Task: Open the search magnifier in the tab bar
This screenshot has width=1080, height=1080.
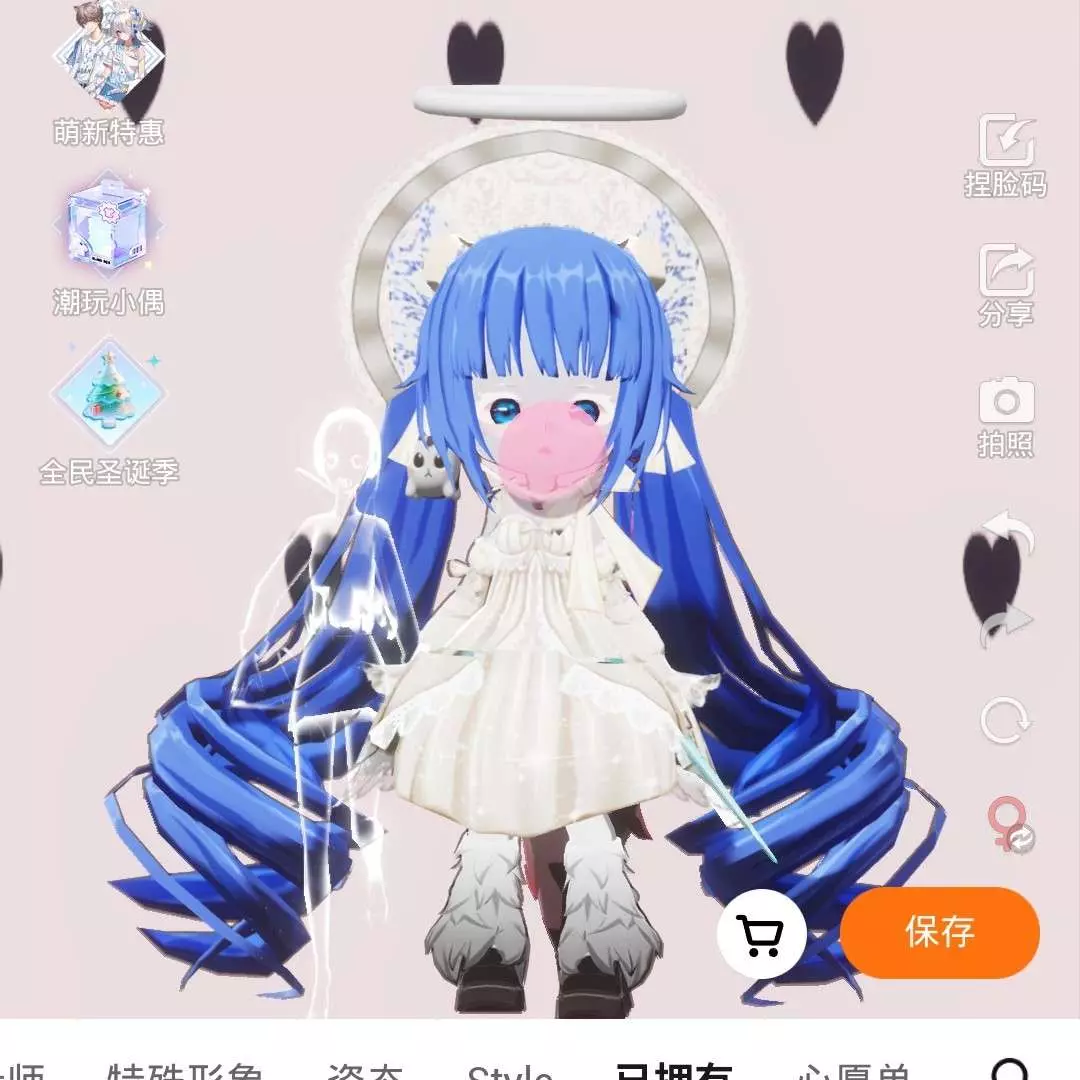Action: (1010, 1068)
